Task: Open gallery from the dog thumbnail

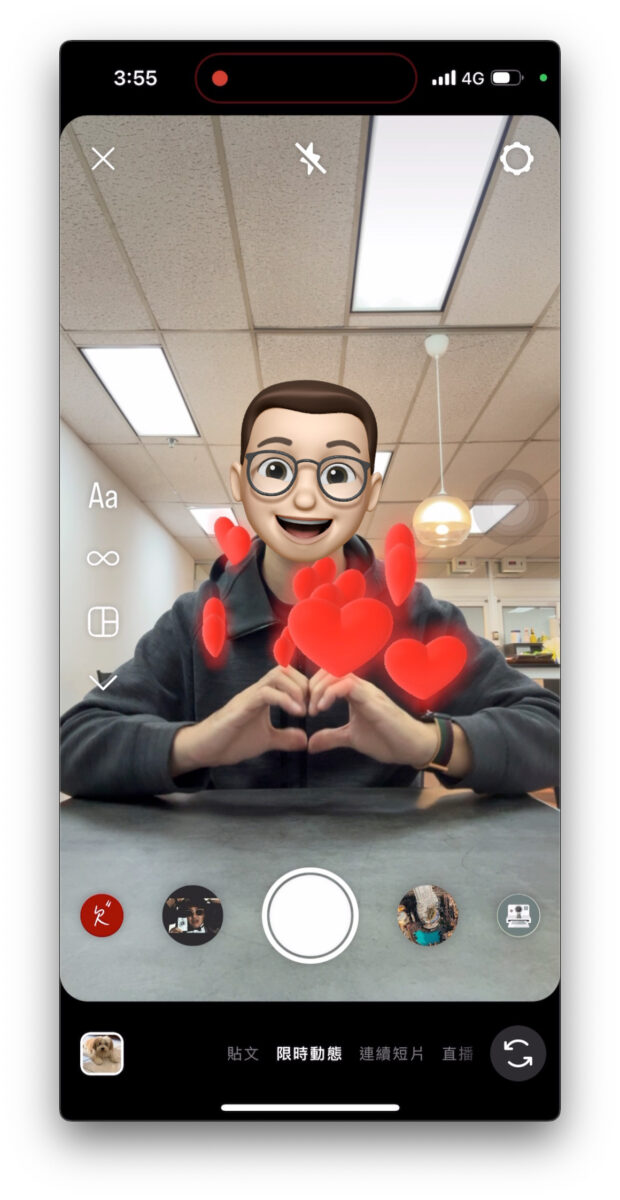Action: click(x=102, y=1053)
